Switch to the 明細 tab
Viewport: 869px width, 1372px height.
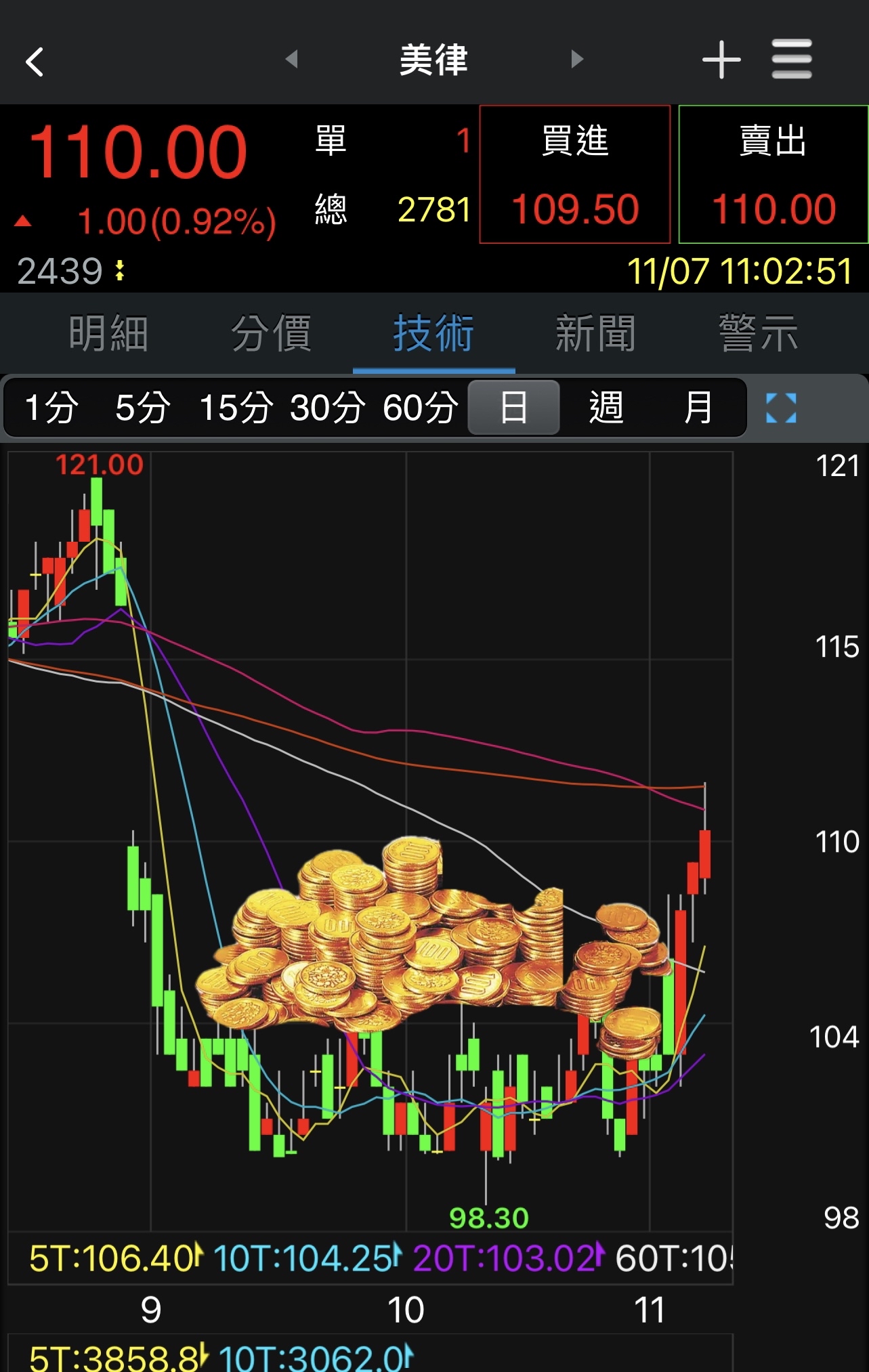tap(108, 334)
